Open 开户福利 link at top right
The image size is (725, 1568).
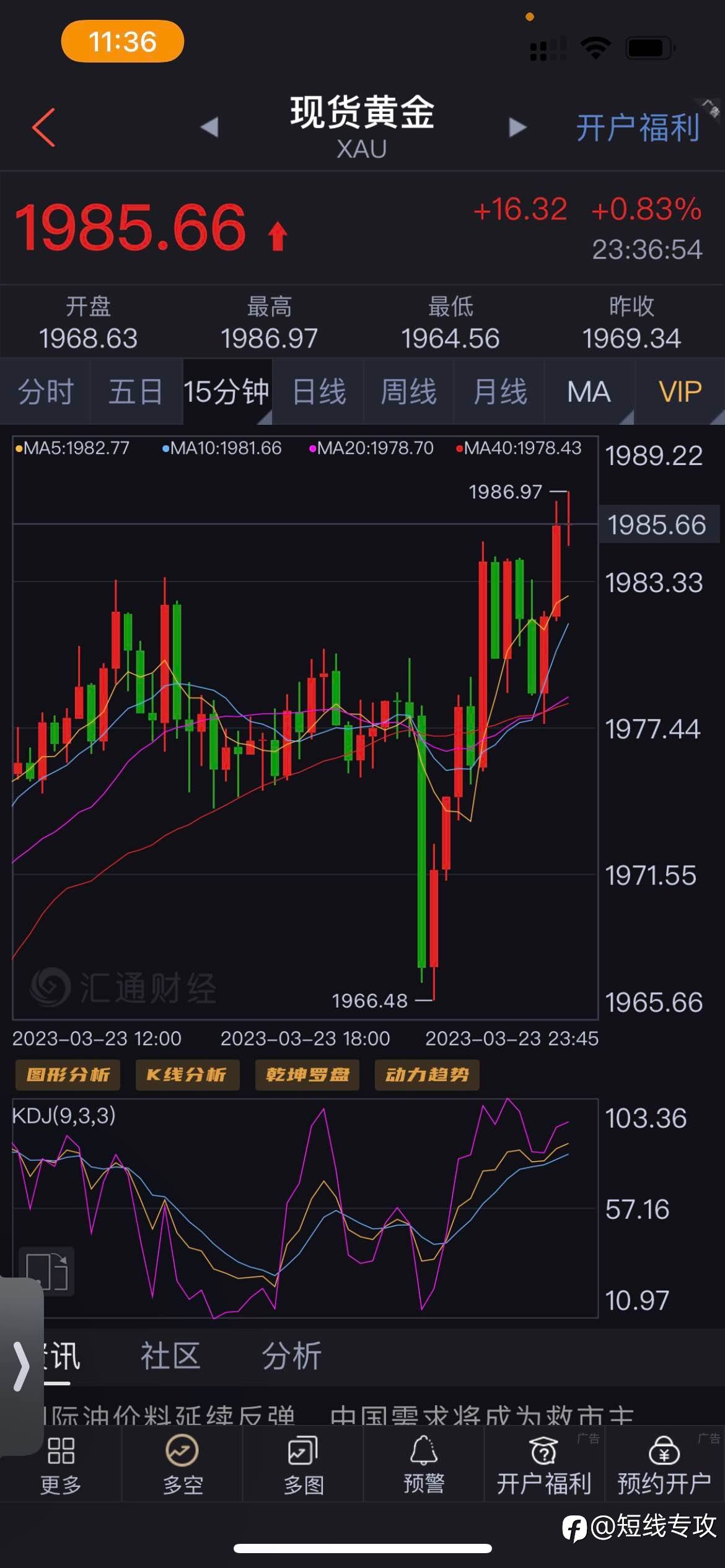638,128
